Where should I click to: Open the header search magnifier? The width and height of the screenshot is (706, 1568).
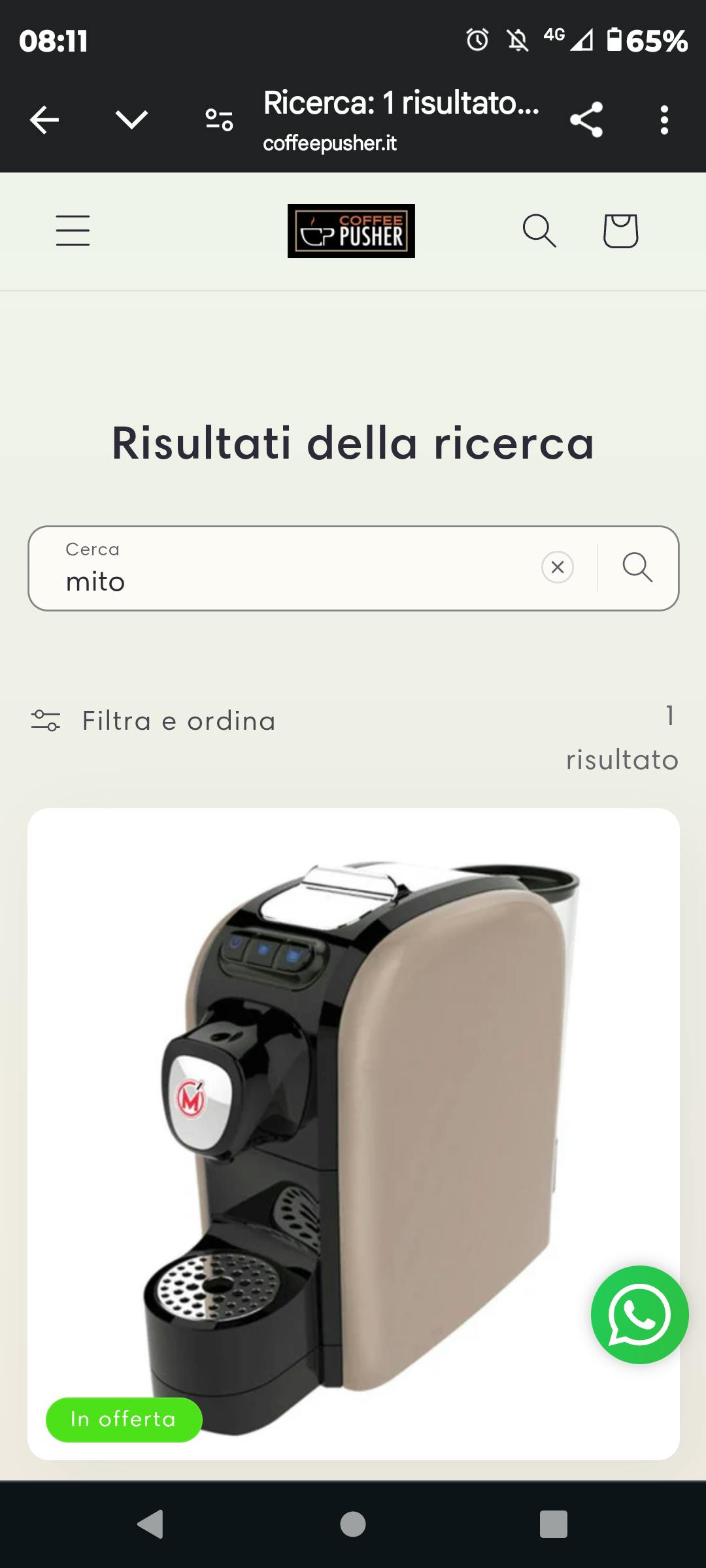(x=539, y=231)
